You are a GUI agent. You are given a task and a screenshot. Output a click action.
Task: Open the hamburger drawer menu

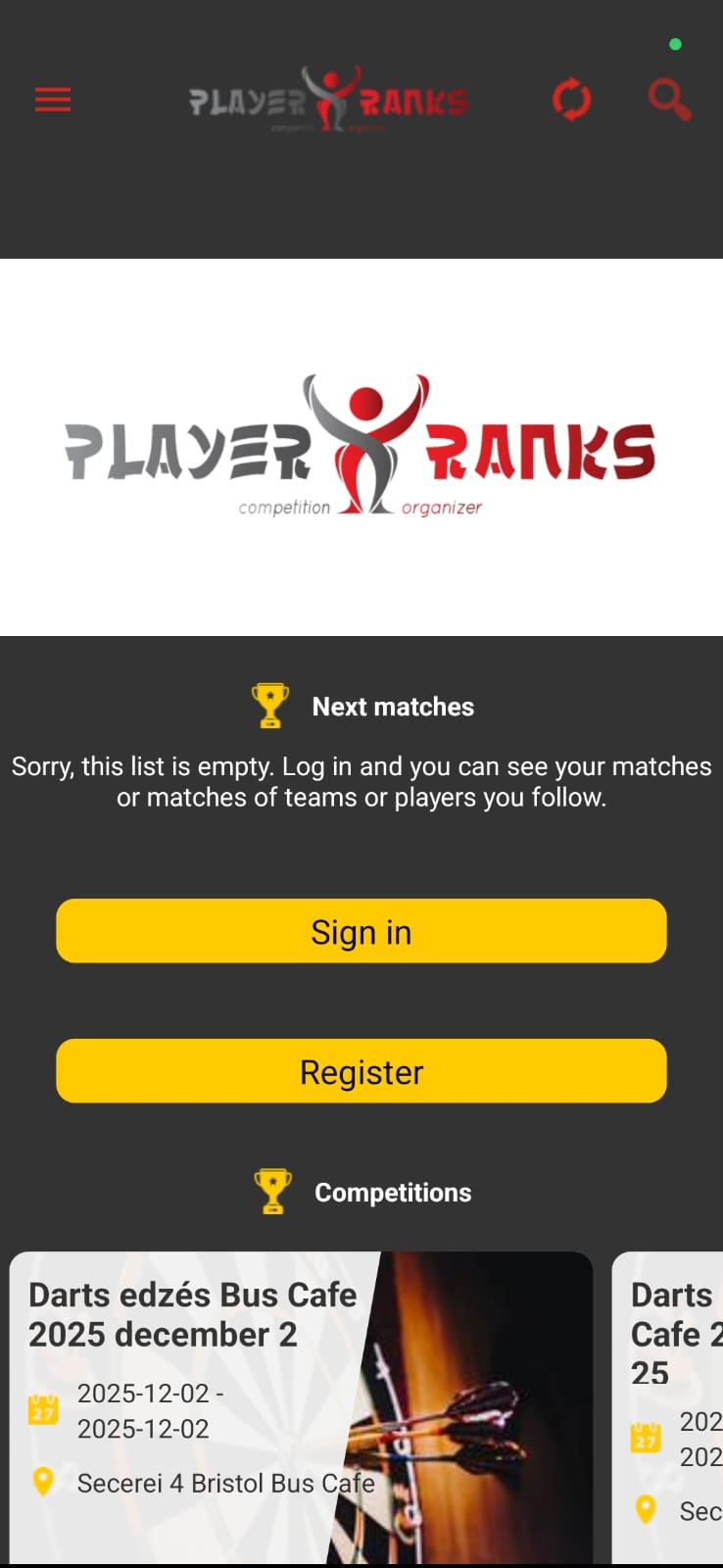click(x=53, y=100)
